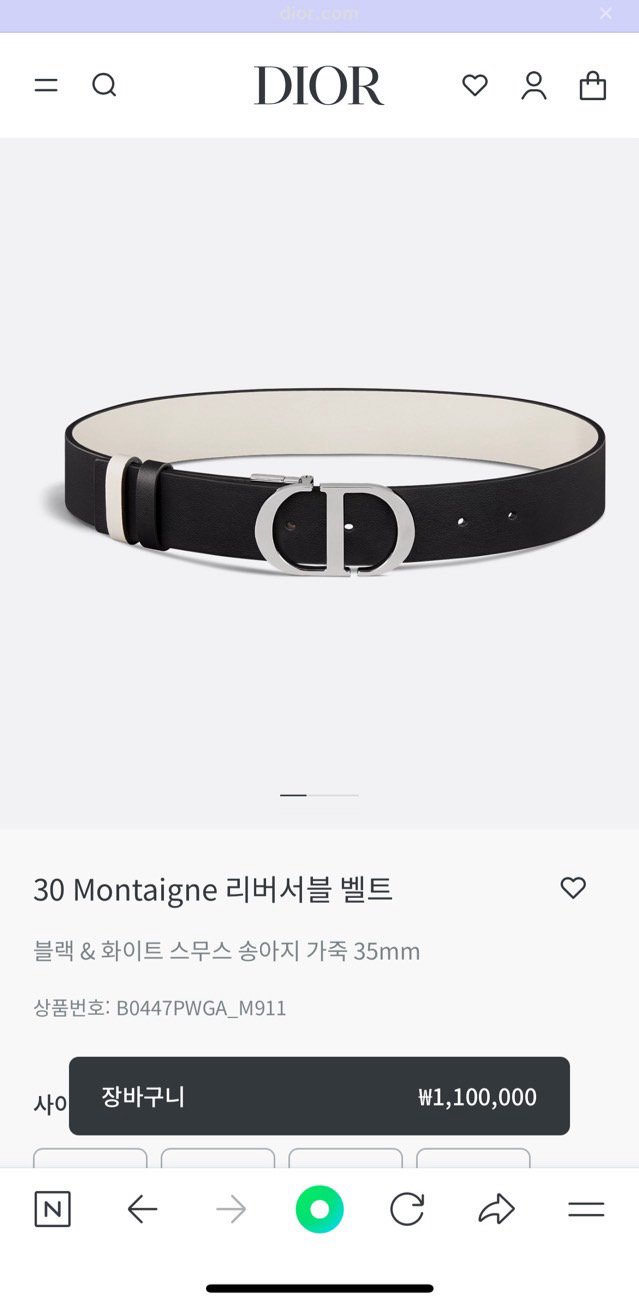
Task: Add the 30 Montaigne belt to wishlist
Action: [573, 888]
